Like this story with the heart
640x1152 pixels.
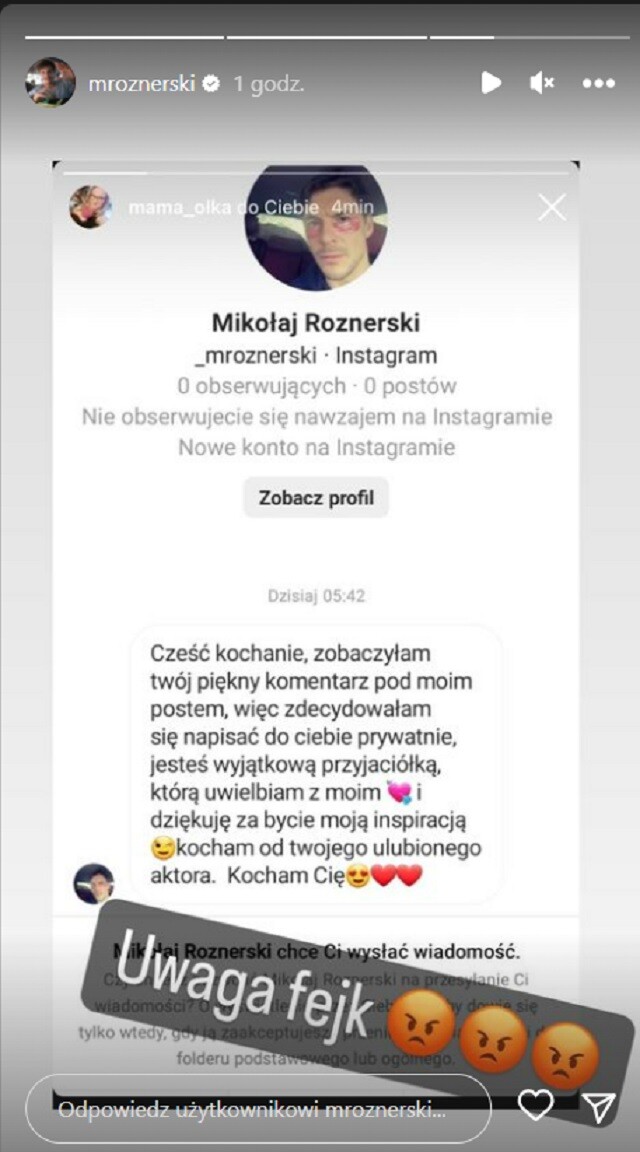coord(536,1105)
